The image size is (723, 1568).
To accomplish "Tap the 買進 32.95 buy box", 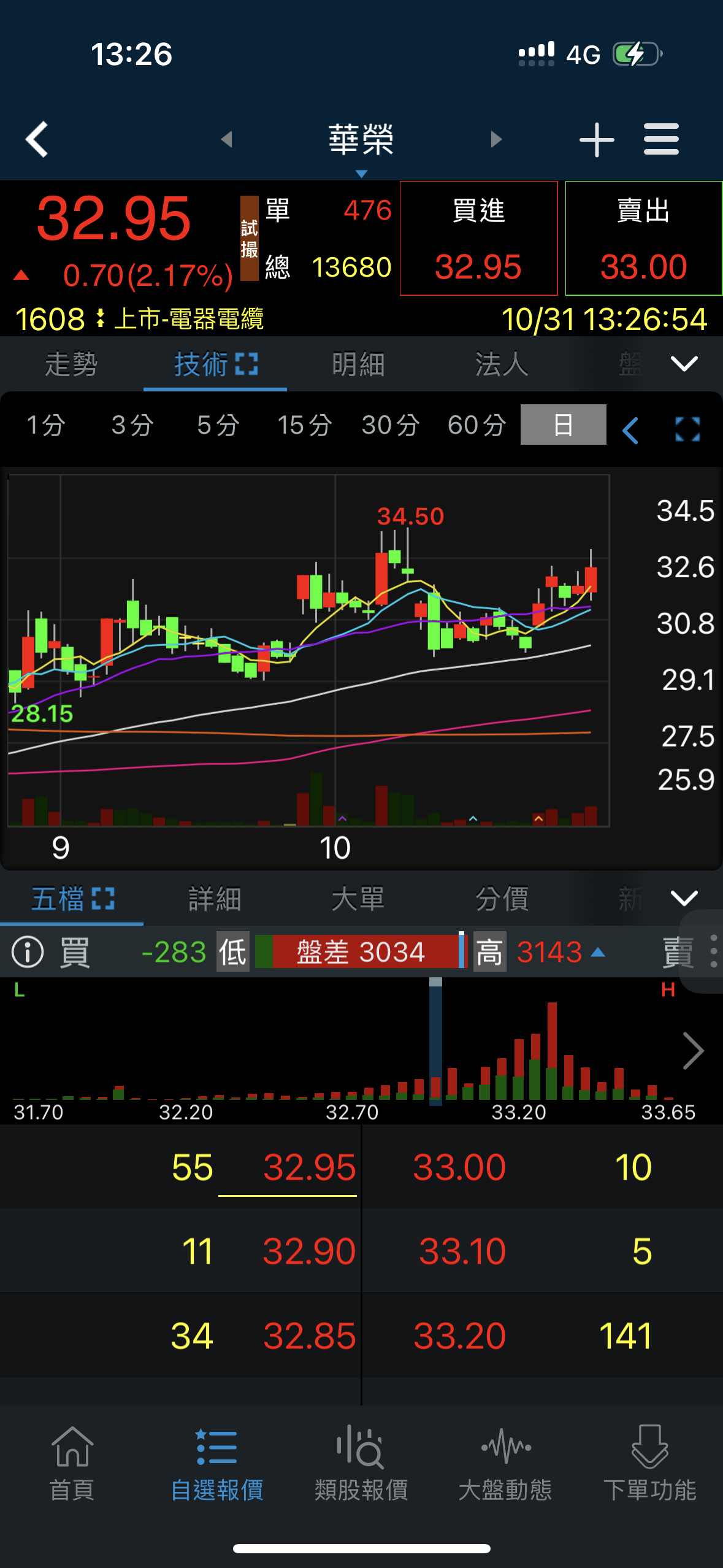I will pos(478,238).
